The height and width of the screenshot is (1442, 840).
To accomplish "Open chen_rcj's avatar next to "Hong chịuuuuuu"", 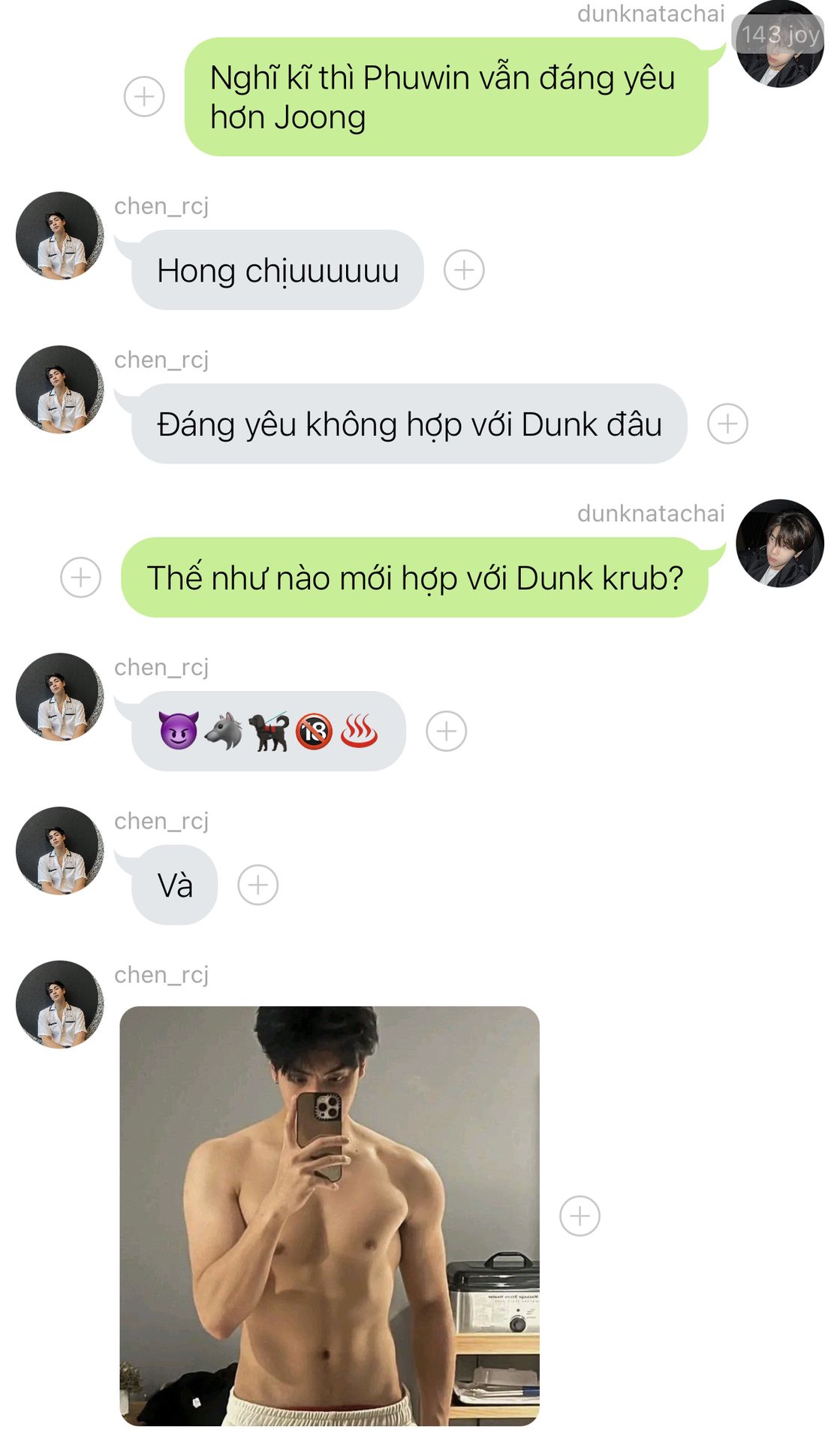I will click(60, 236).
